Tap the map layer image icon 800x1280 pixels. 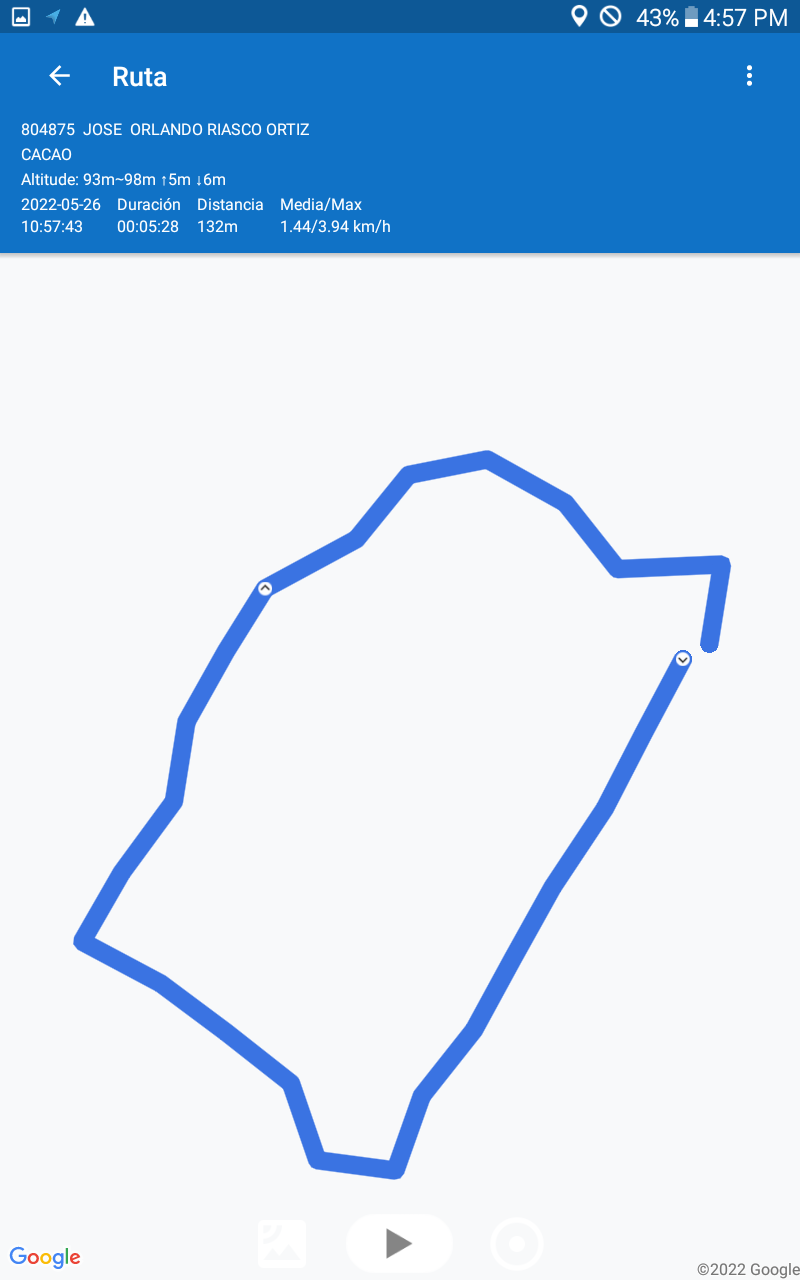[x=282, y=1243]
